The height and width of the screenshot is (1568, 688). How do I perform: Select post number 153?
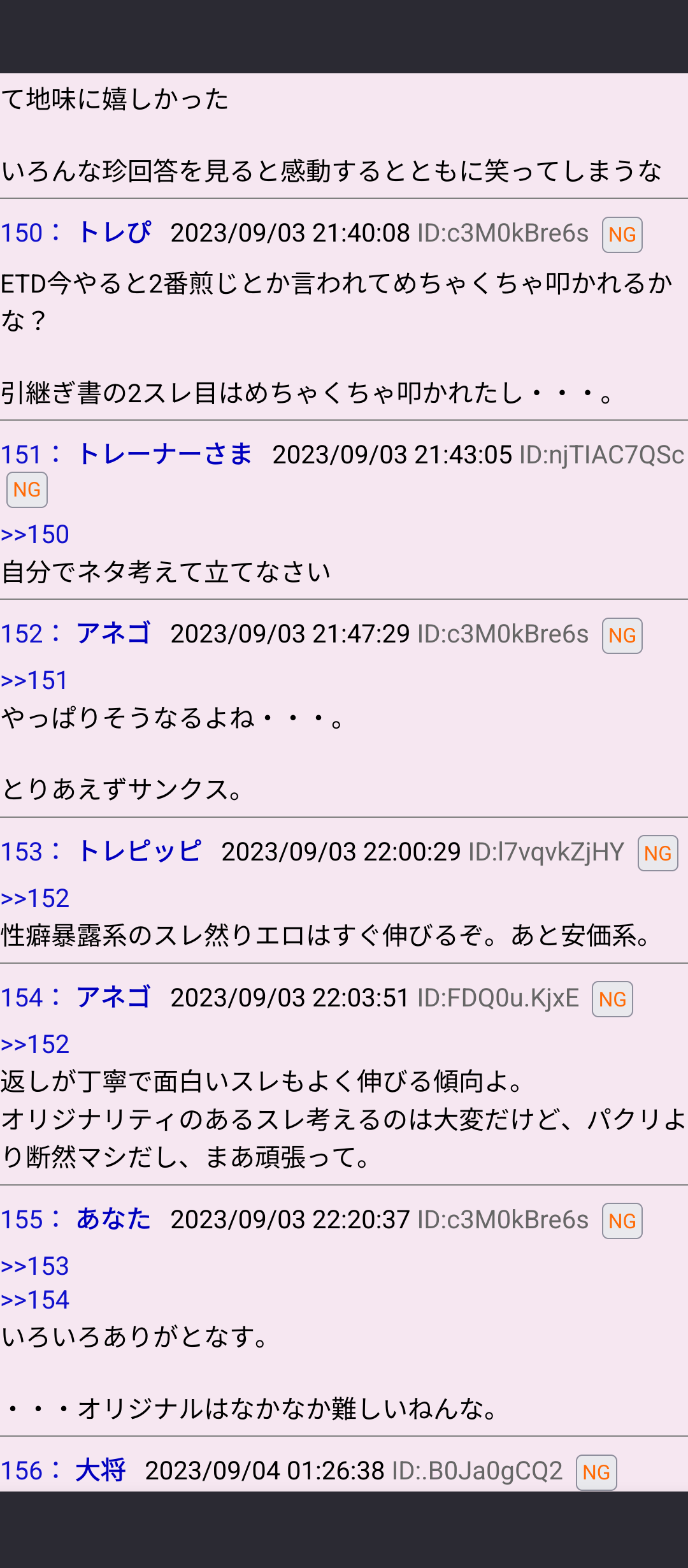pos(22,852)
